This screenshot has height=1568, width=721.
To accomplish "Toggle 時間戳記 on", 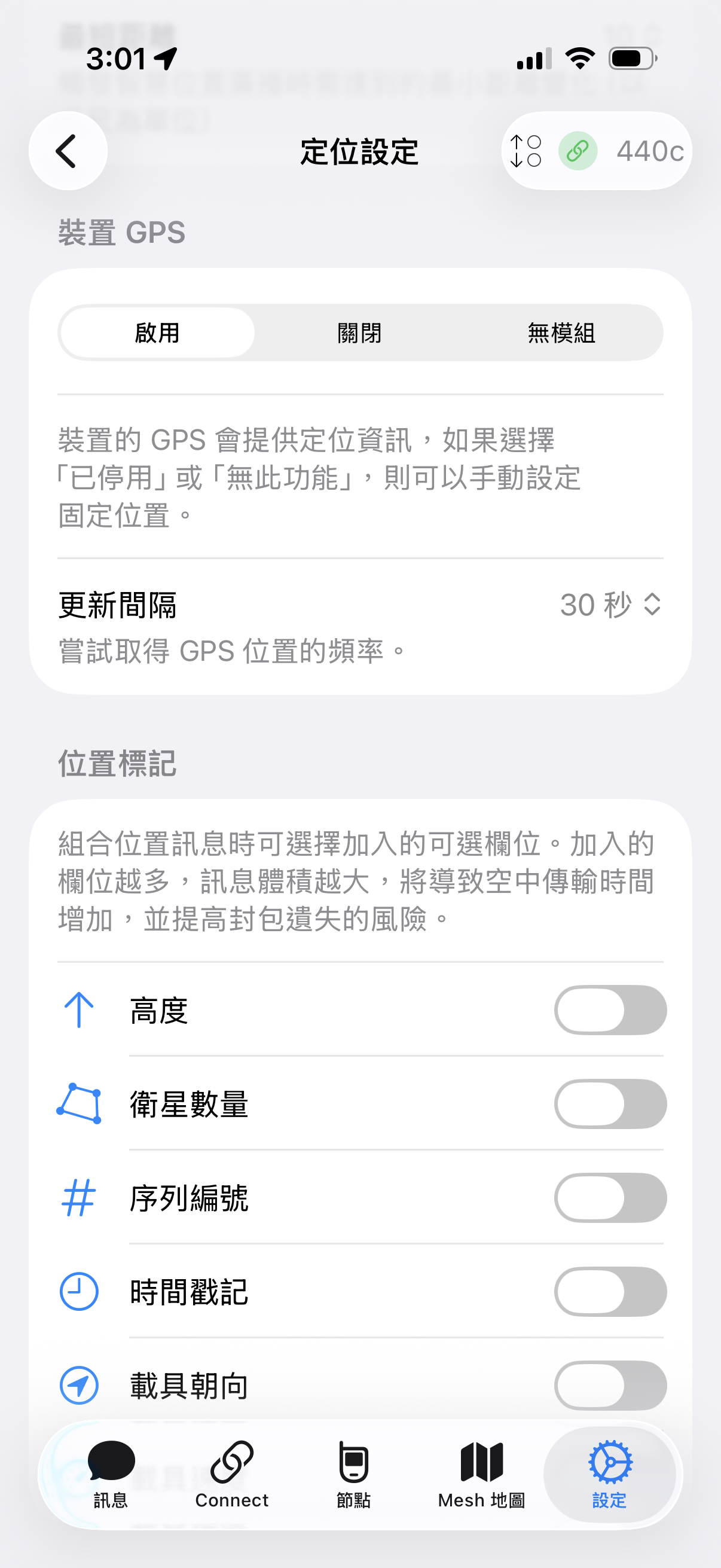I will click(610, 1292).
